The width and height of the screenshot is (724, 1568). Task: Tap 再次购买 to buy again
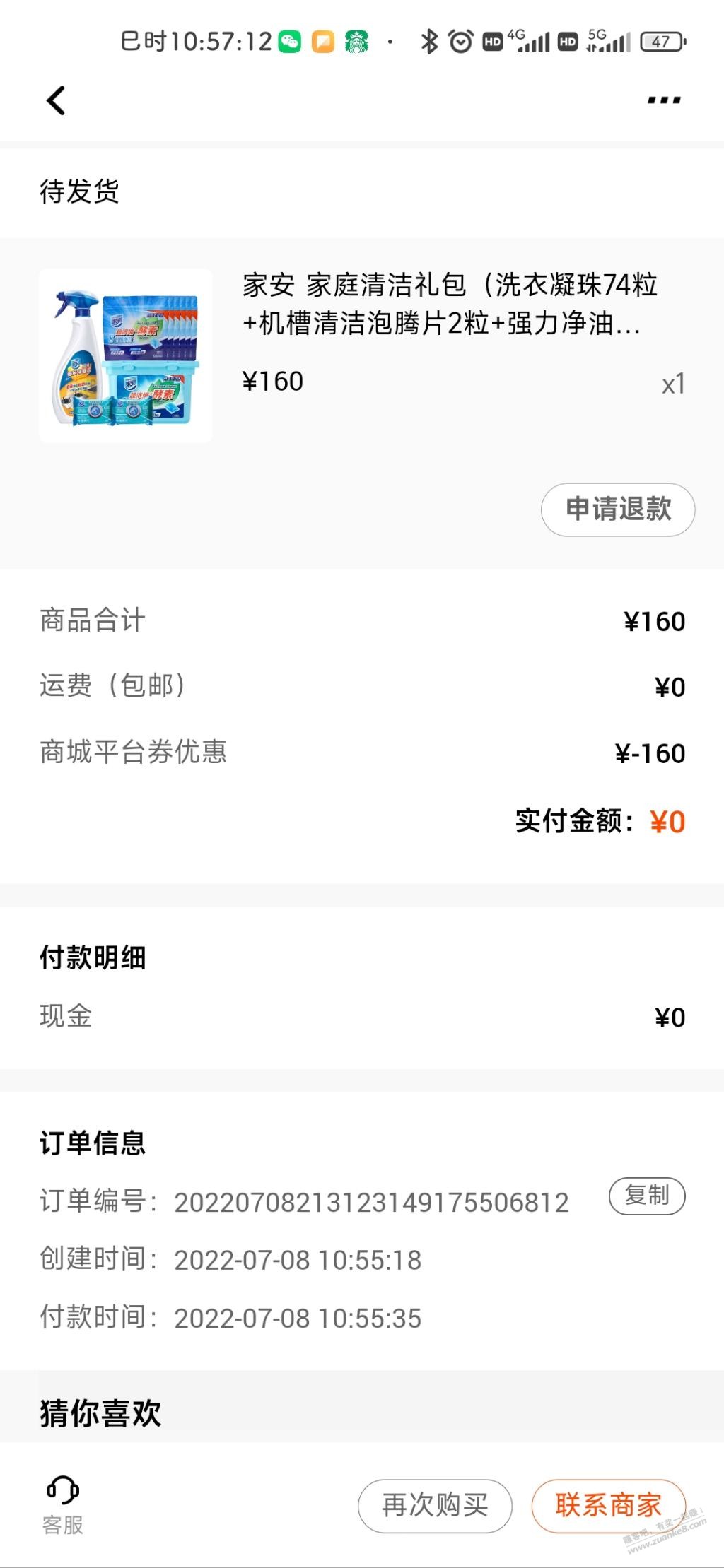[435, 1506]
